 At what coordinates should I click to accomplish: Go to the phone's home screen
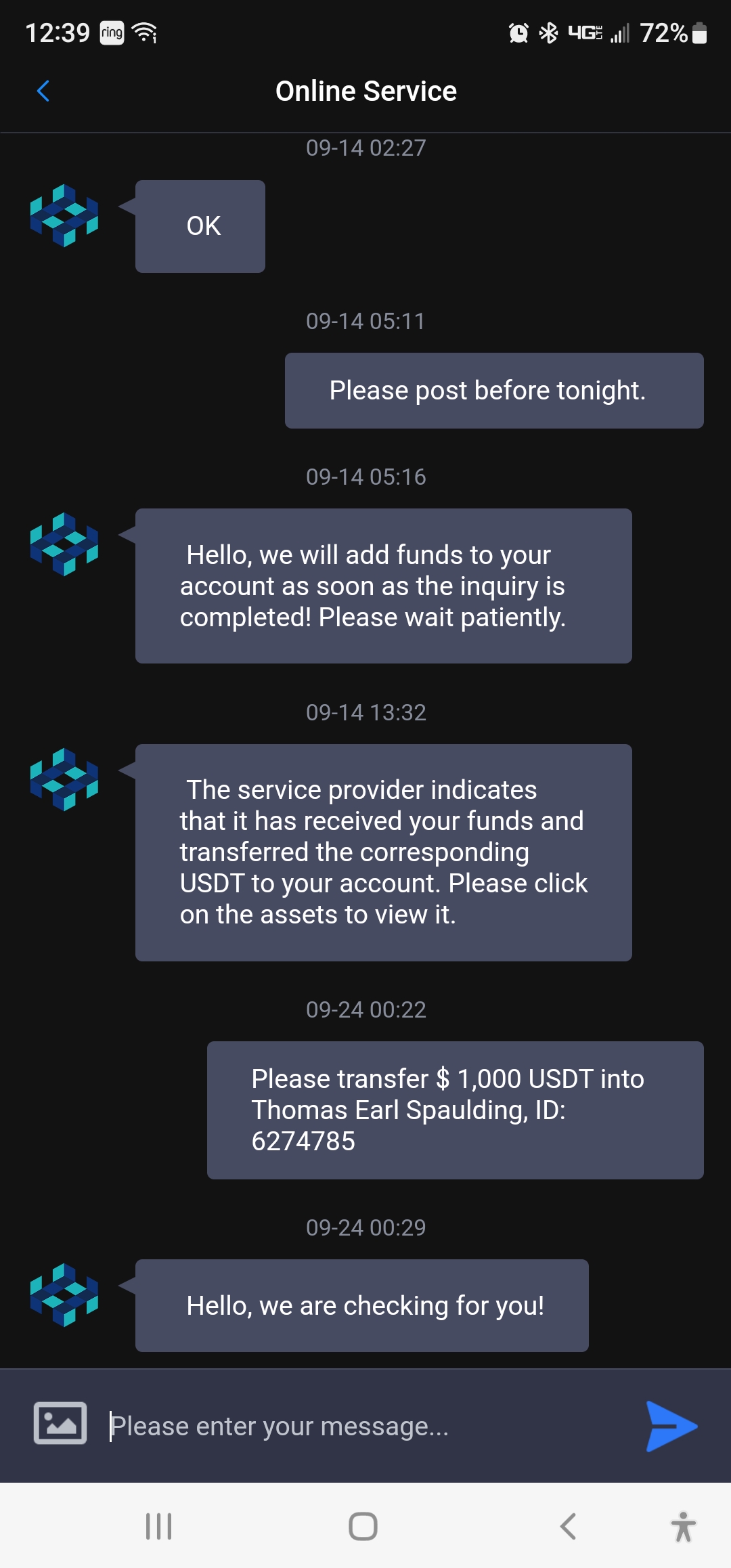click(363, 1526)
